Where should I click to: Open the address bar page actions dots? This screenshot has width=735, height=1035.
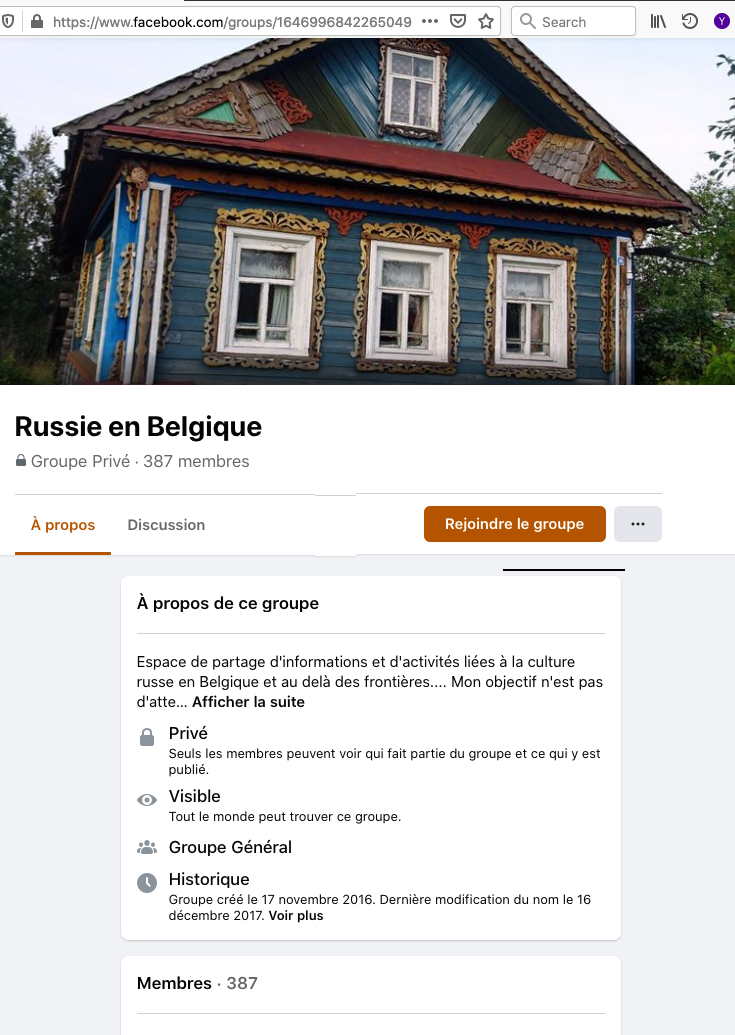430,21
